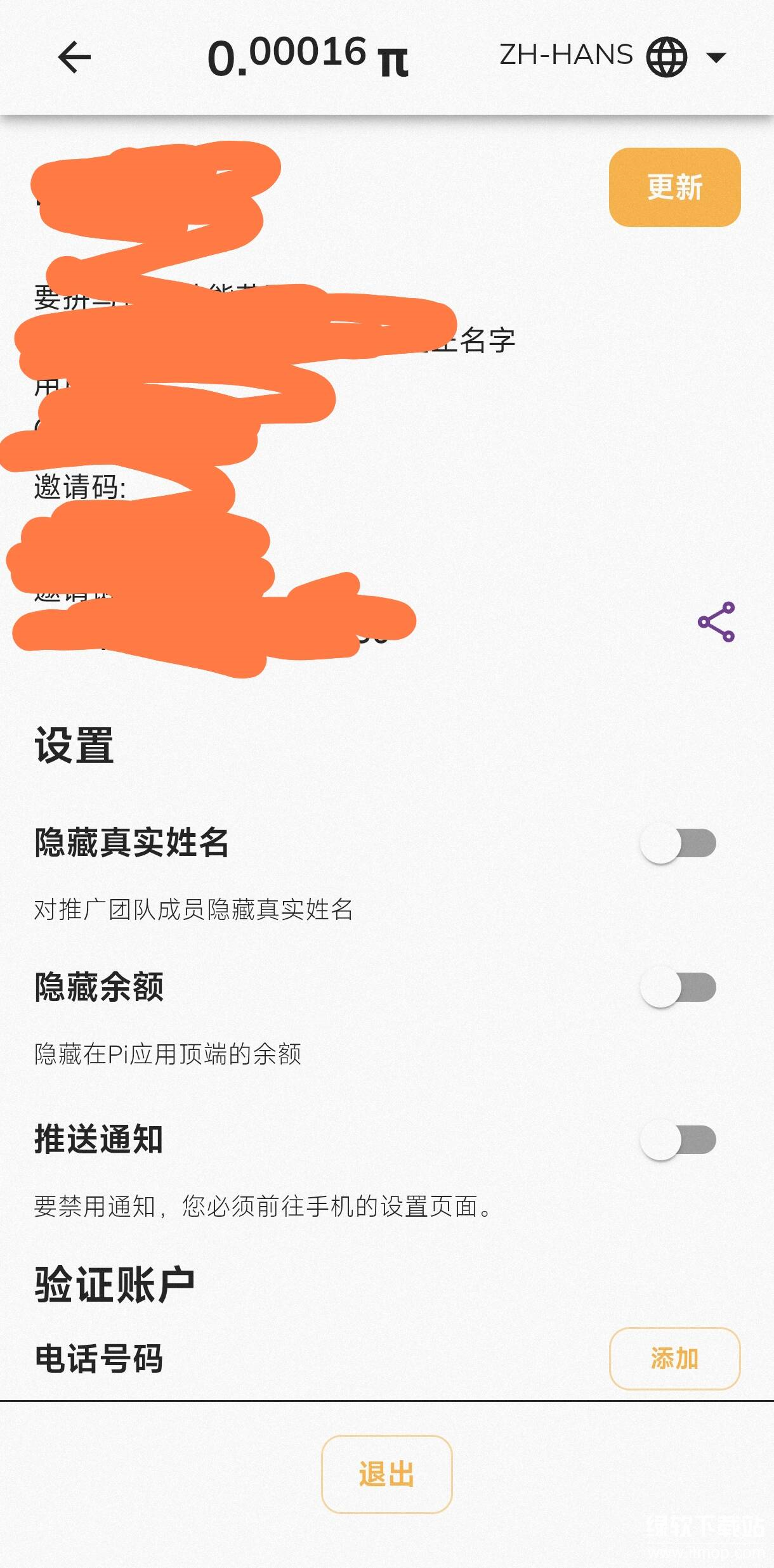Tap the 退出 button to sign out

tap(386, 1474)
